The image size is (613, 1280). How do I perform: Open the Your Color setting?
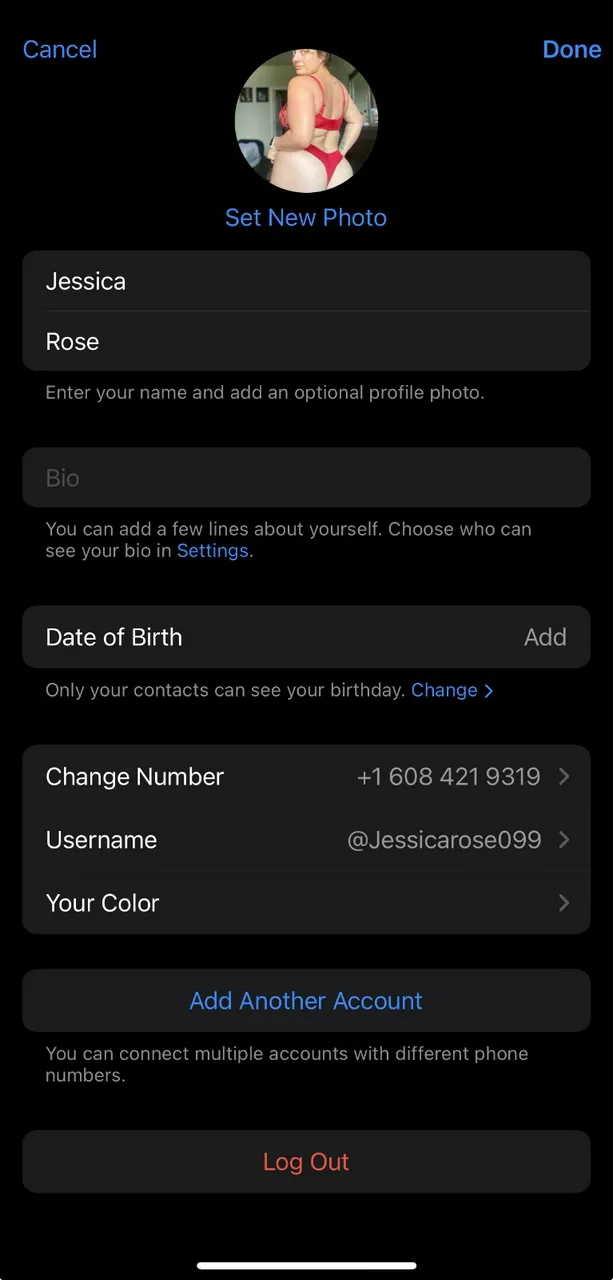point(306,903)
